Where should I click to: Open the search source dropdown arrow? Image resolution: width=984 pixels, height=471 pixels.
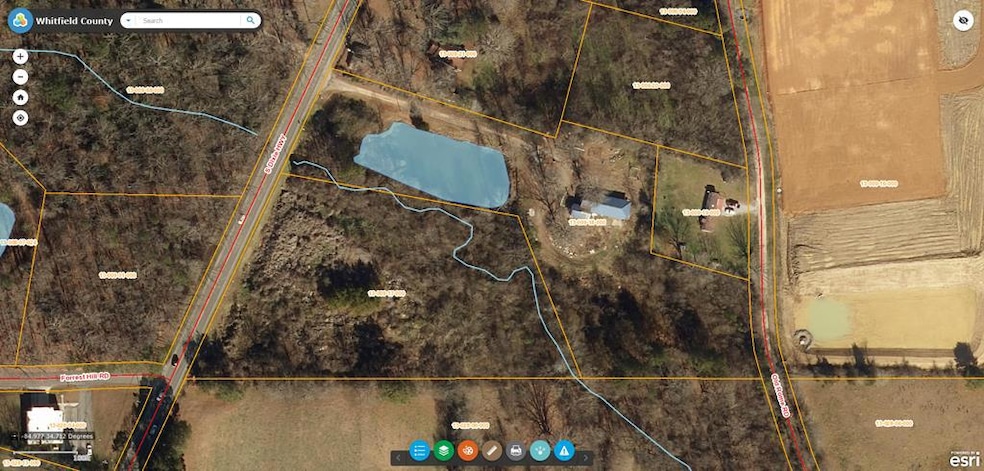(128, 20)
